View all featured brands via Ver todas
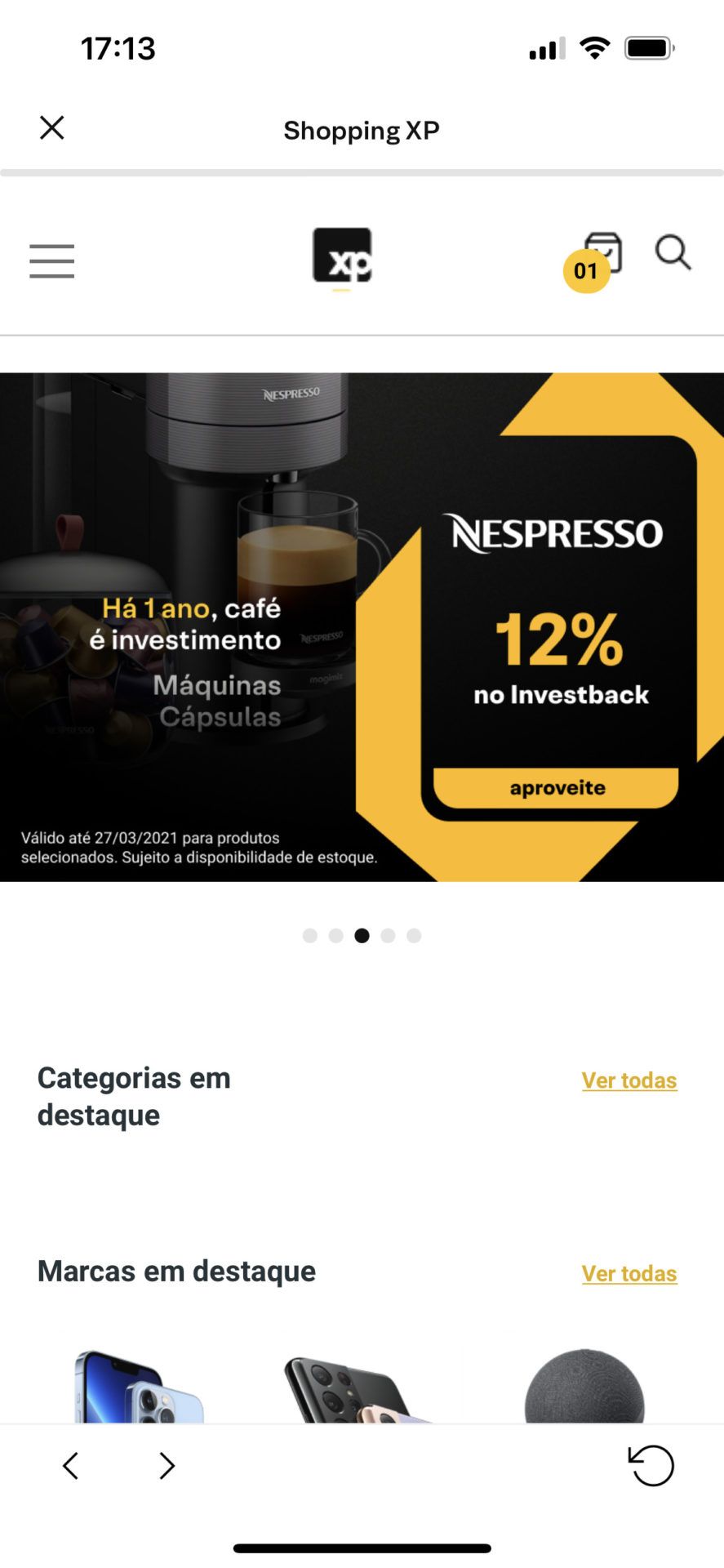Screen dimensions: 724x1568 pos(629,1273)
